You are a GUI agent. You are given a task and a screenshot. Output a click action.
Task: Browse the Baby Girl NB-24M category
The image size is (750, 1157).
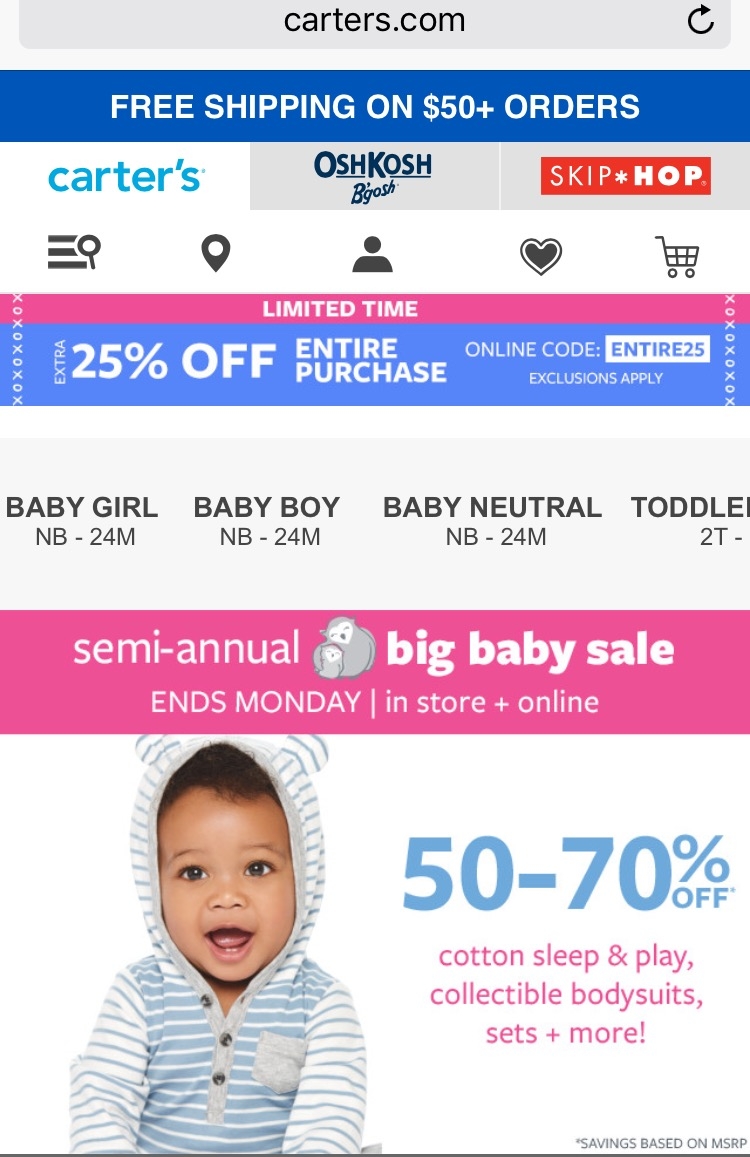pos(83,521)
